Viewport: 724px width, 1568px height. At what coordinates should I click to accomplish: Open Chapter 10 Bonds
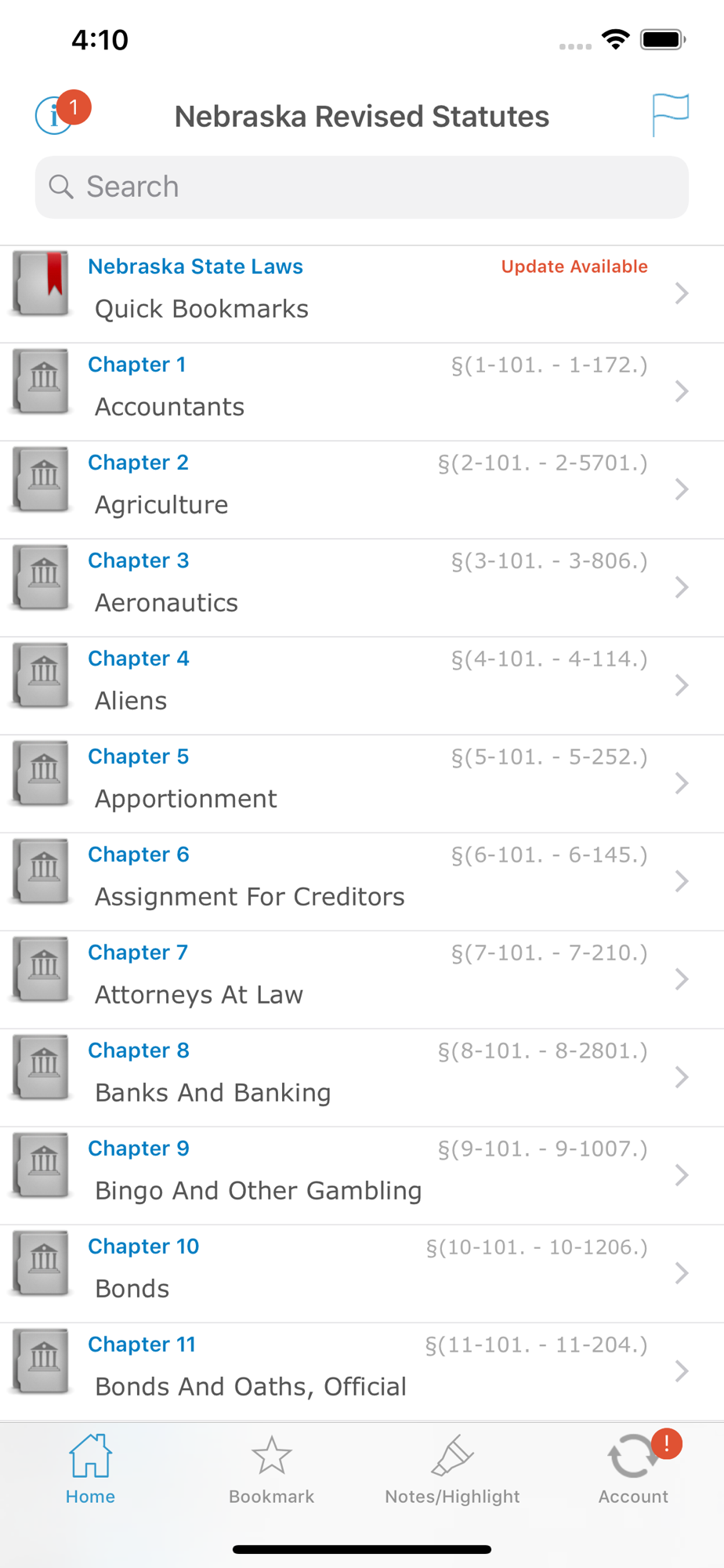(x=362, y=1274)
